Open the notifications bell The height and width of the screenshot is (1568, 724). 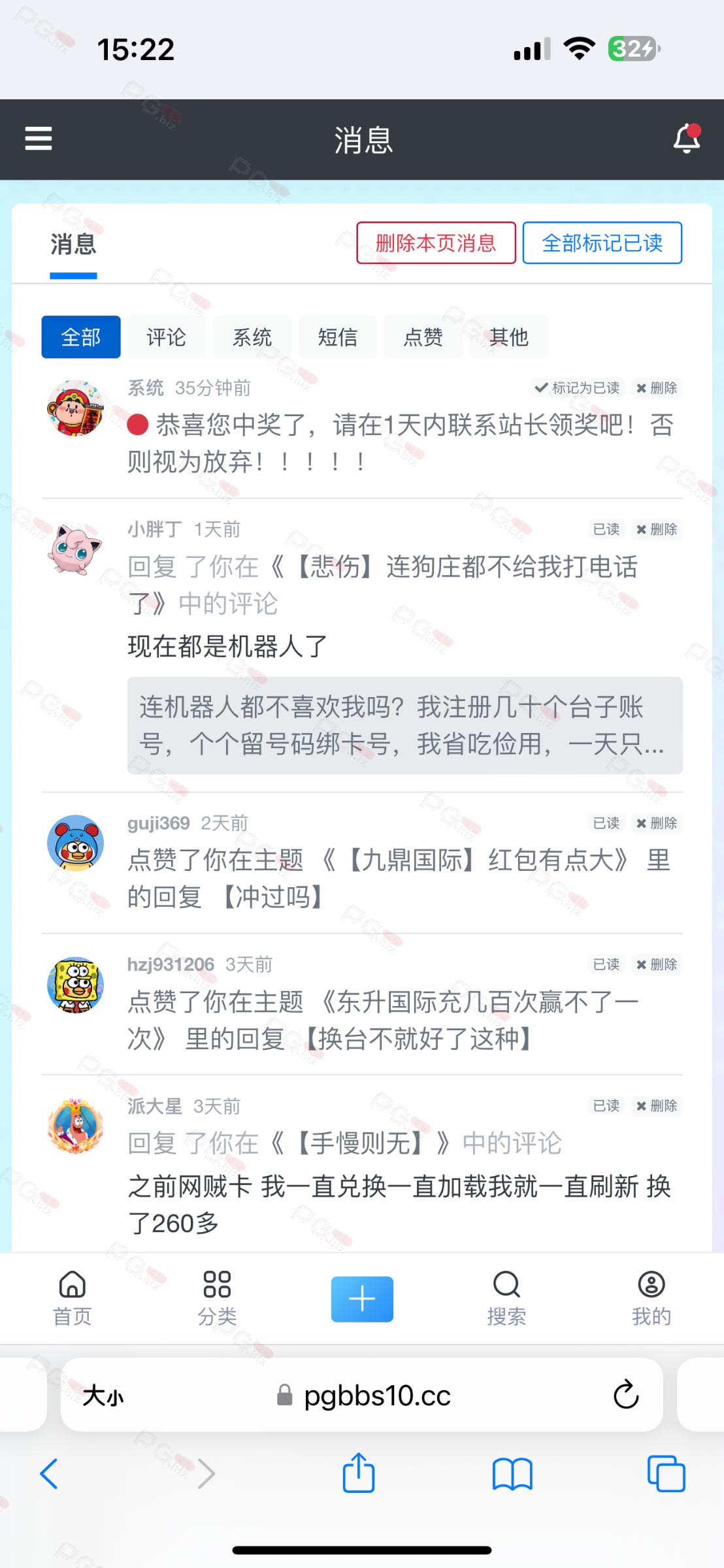click(x=687, y=139)
